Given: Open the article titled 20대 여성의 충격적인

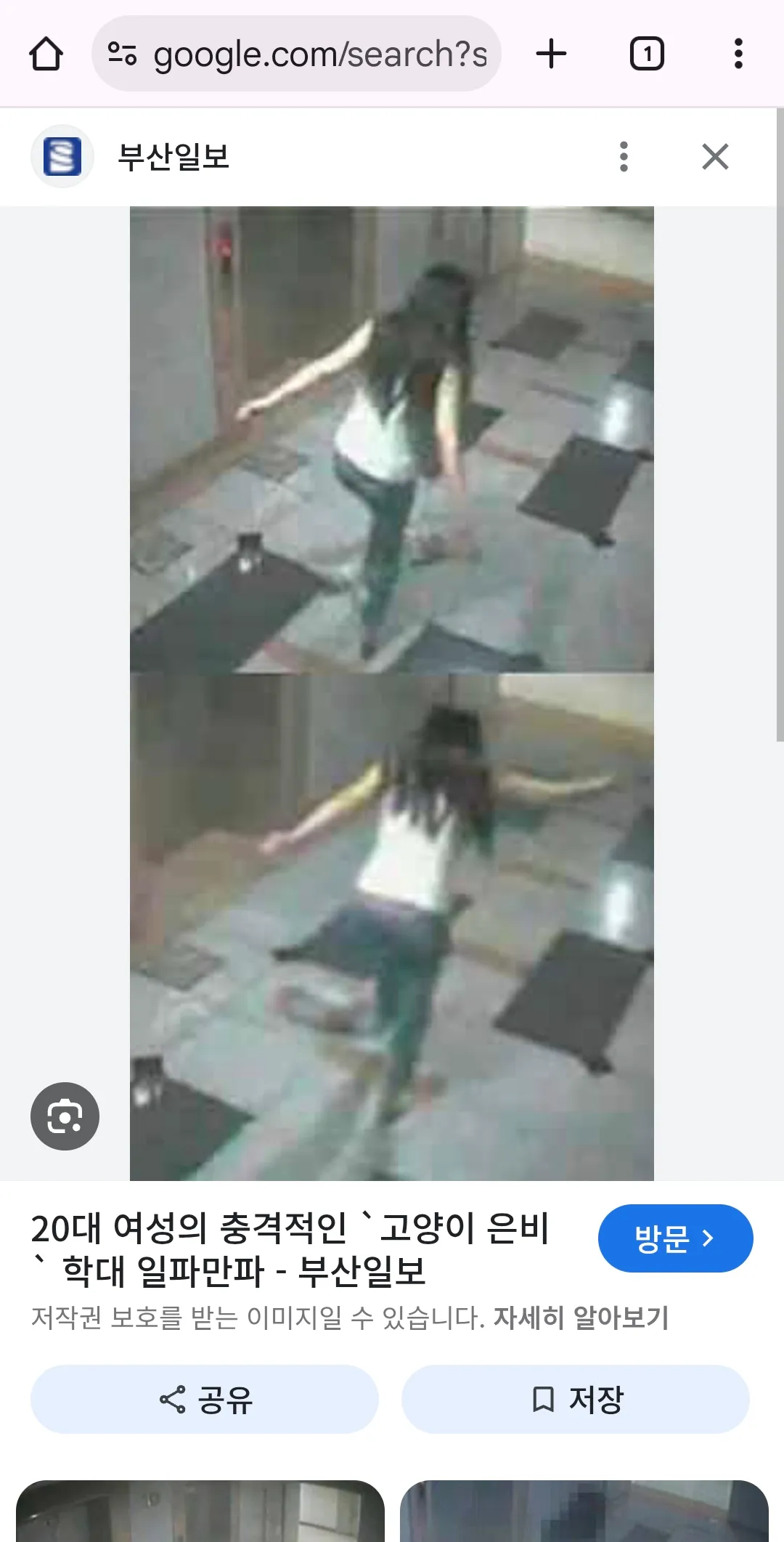Looking at the screenshot, I should click(290, 1250).
